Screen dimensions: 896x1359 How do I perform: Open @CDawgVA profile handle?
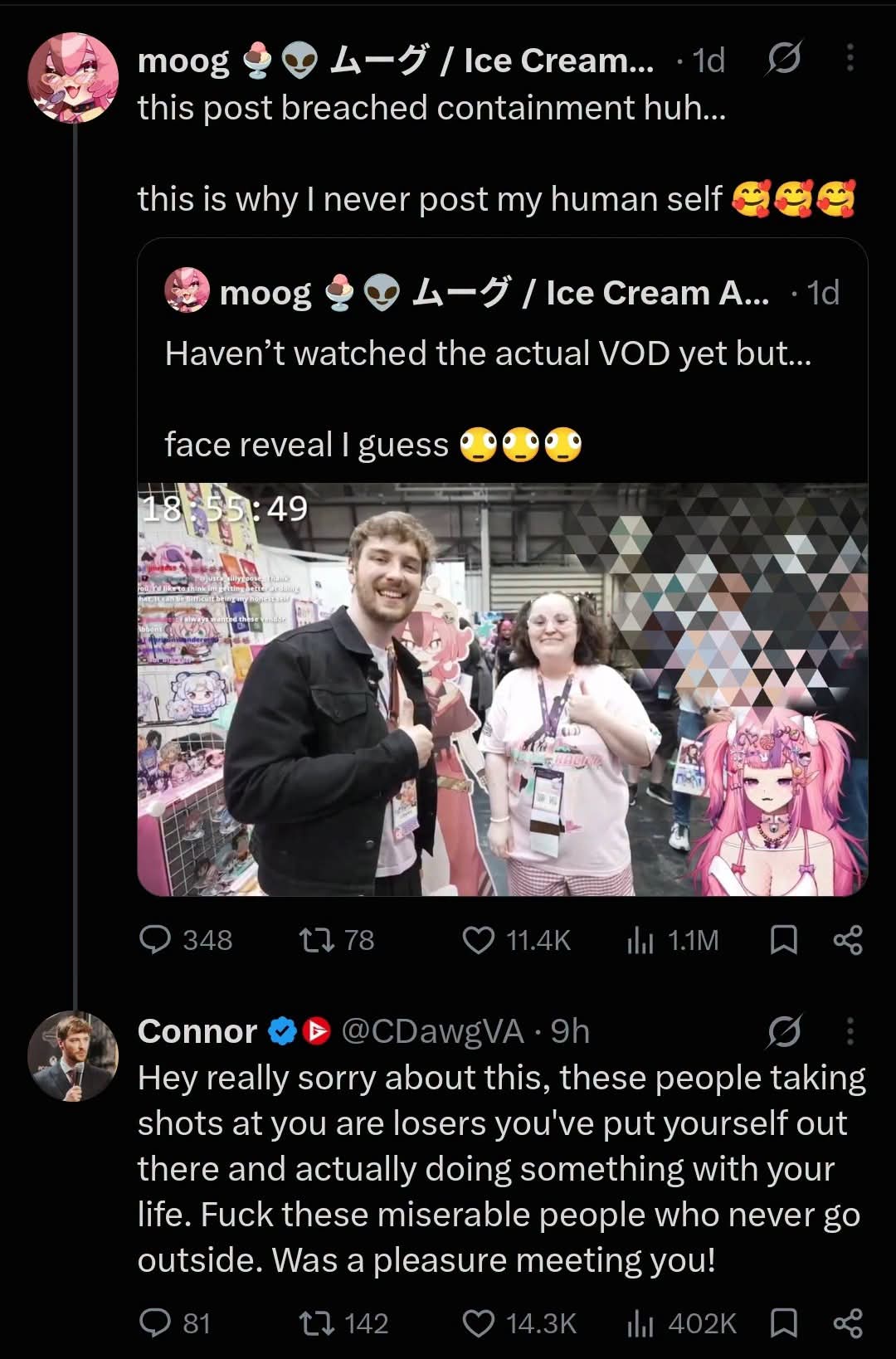pos(432,1031)
